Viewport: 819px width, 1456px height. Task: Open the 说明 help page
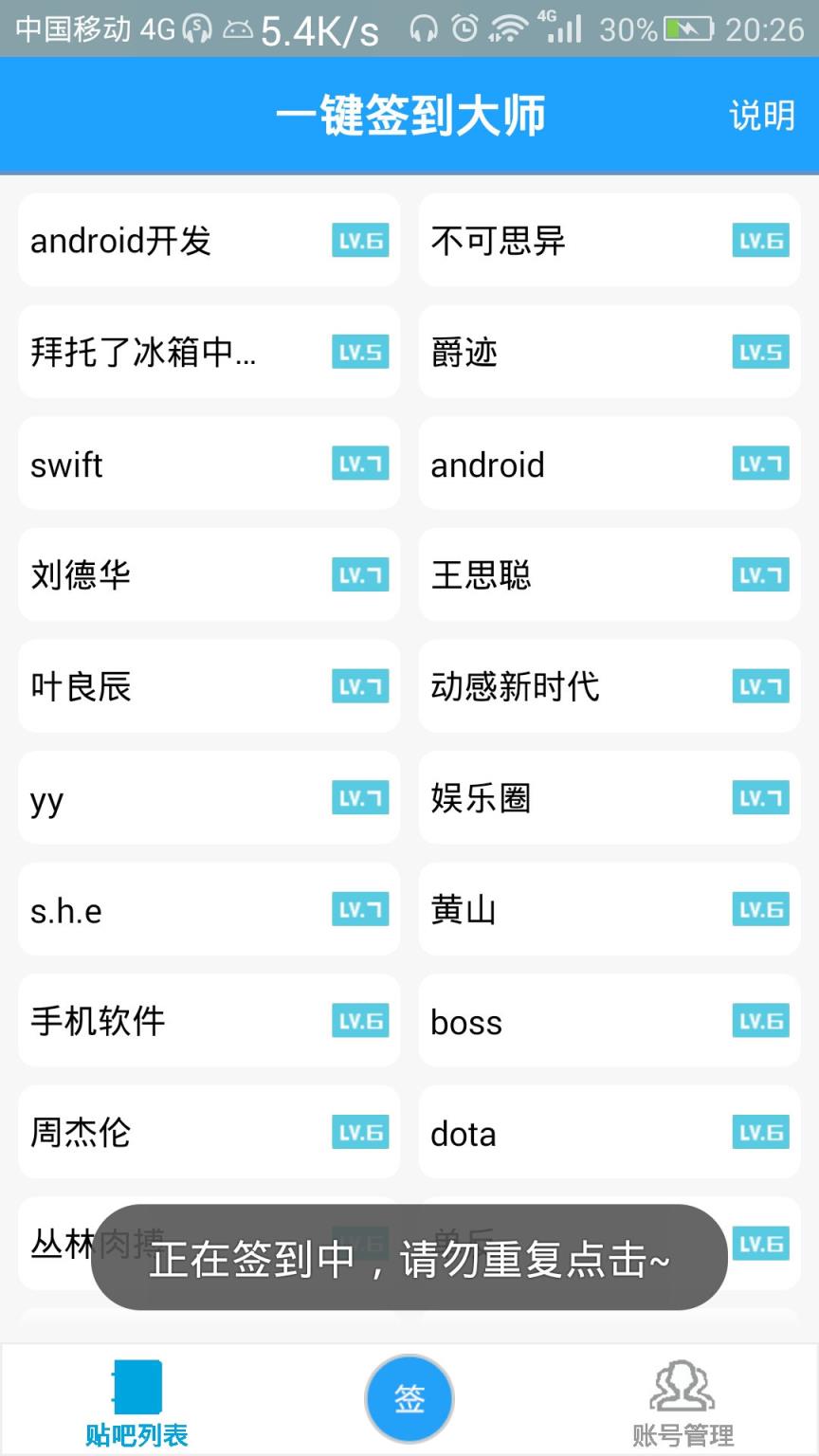point(761,116)
